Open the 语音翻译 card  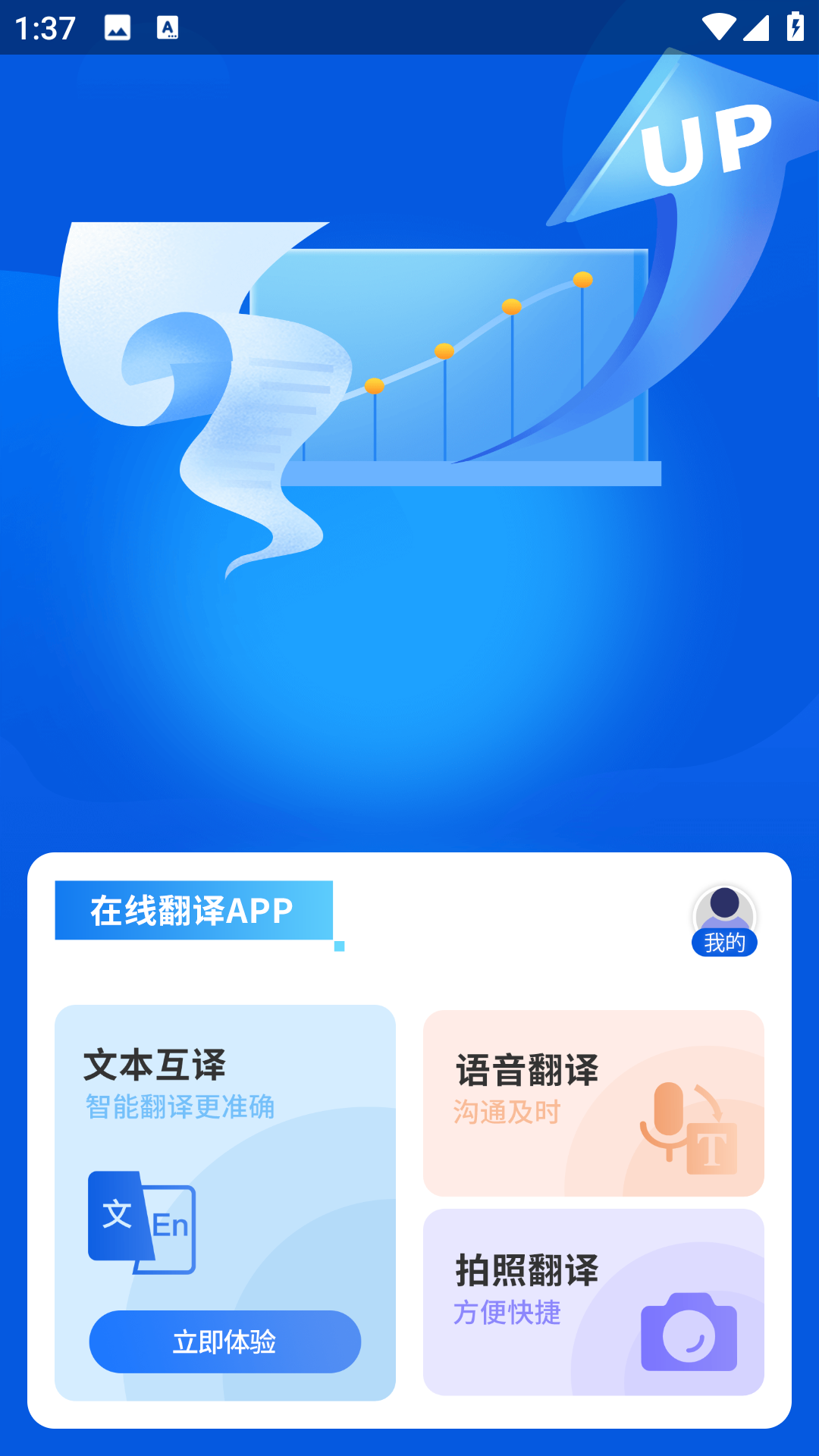point(594,1101)
